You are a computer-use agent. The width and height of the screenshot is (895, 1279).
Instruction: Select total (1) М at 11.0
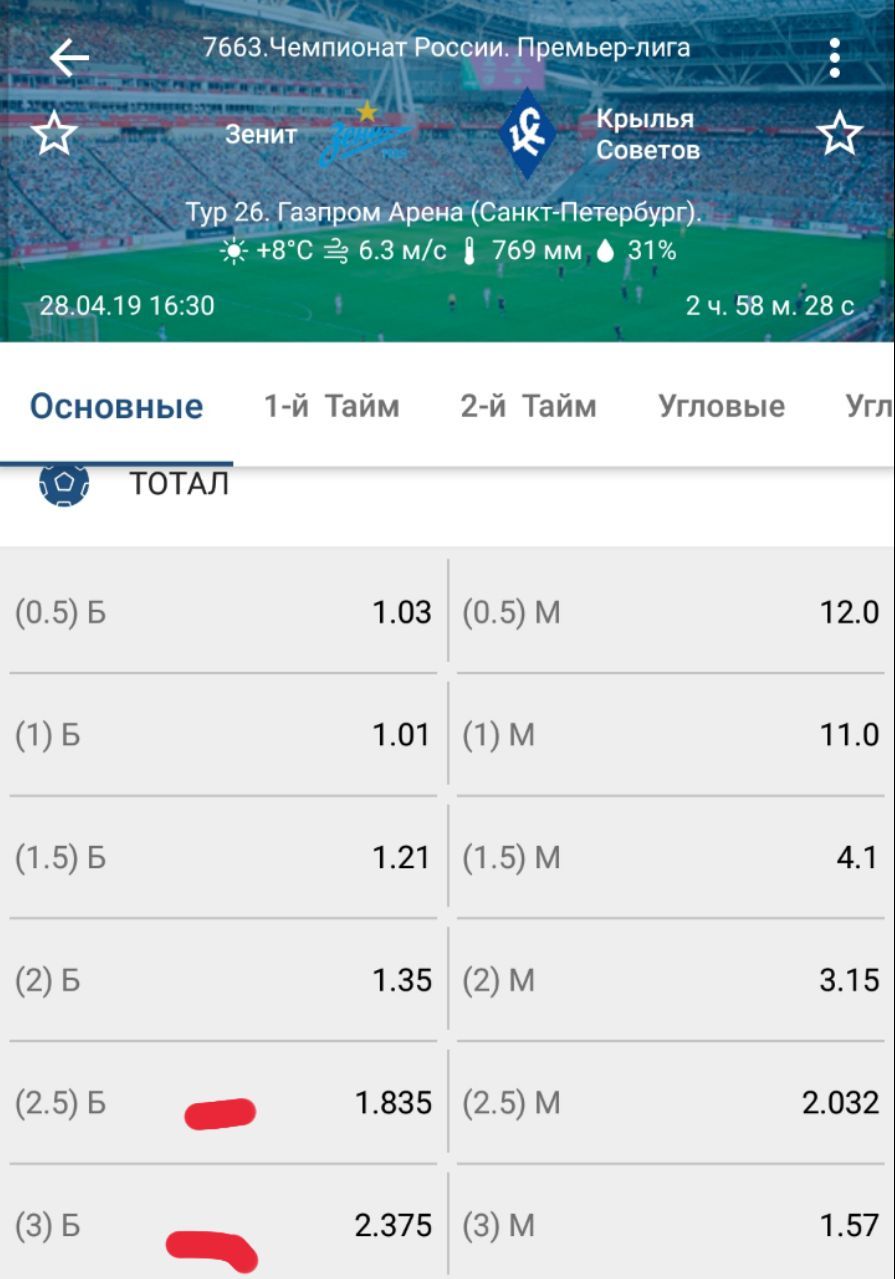[x=670, y=735]
